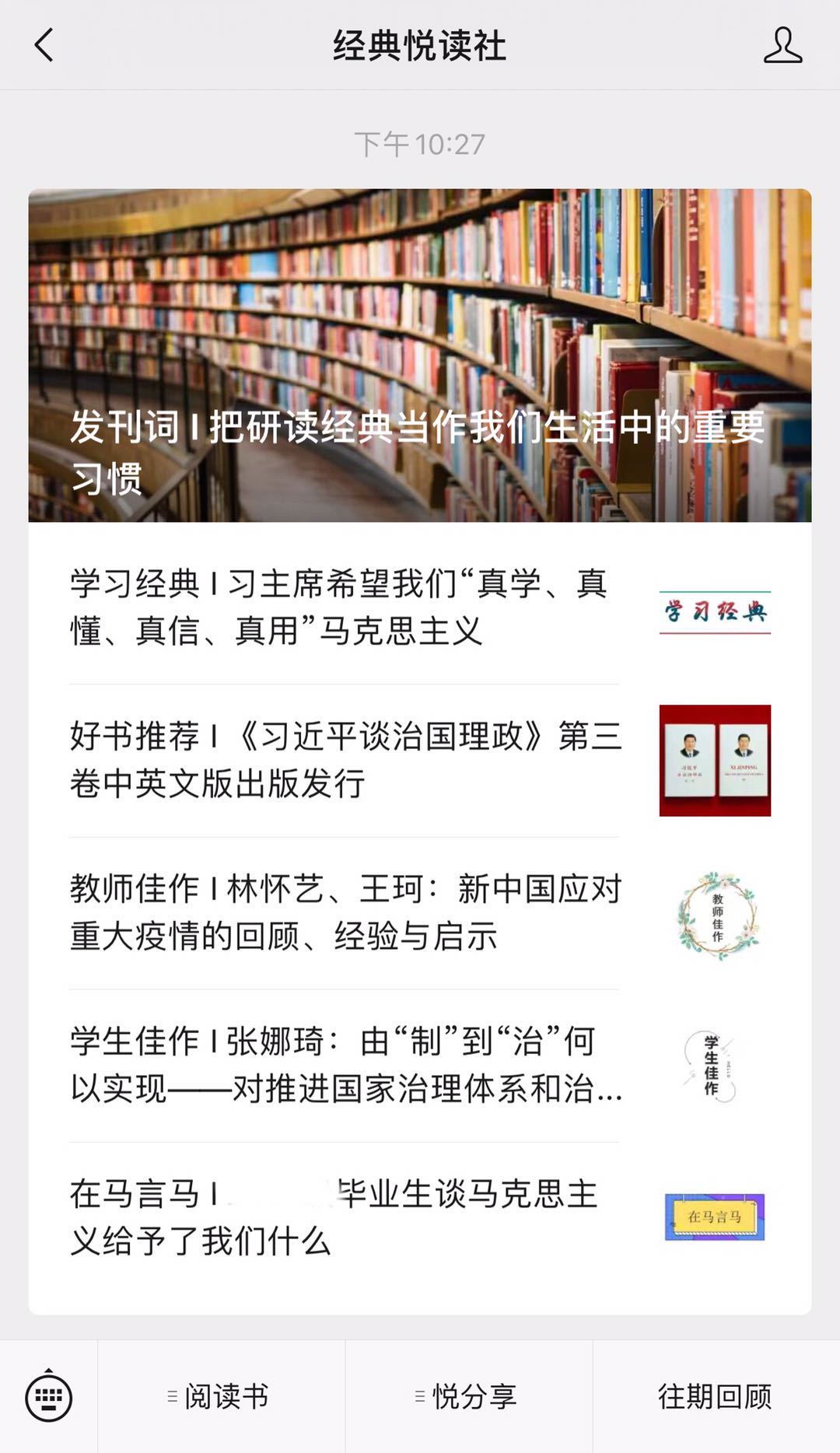Open 学习经典 article on 马克思主义
The width and height of the screenshot is (840, 1453).
[x=346, y=607]
